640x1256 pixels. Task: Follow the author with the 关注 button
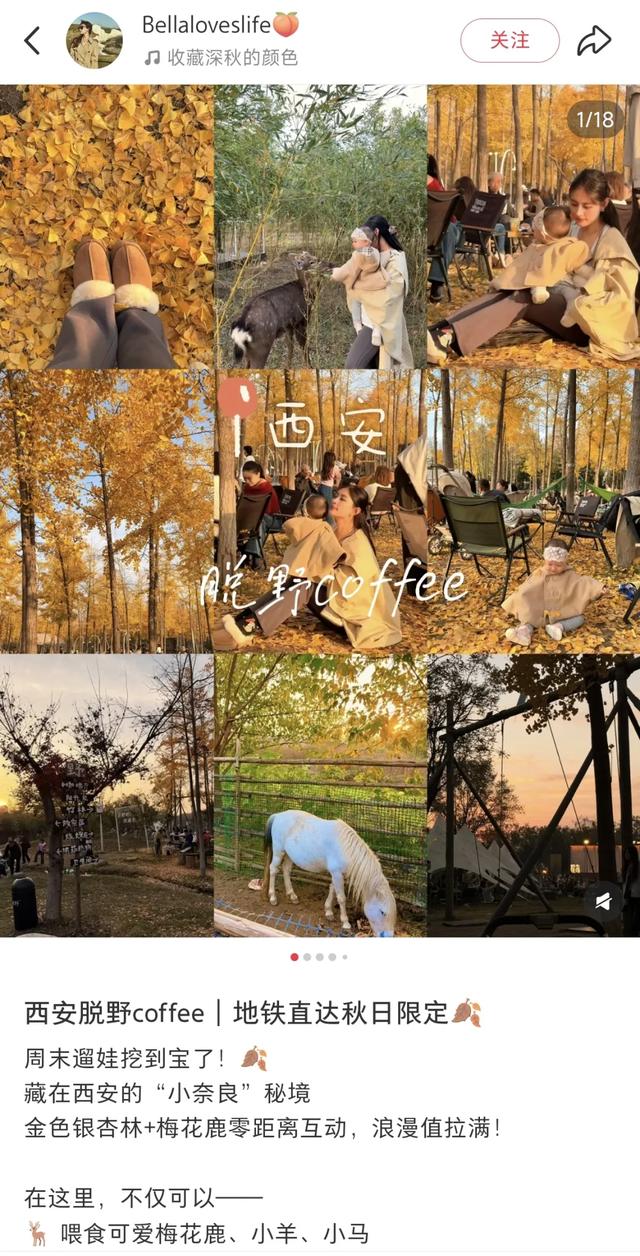(x=509, y=41)
